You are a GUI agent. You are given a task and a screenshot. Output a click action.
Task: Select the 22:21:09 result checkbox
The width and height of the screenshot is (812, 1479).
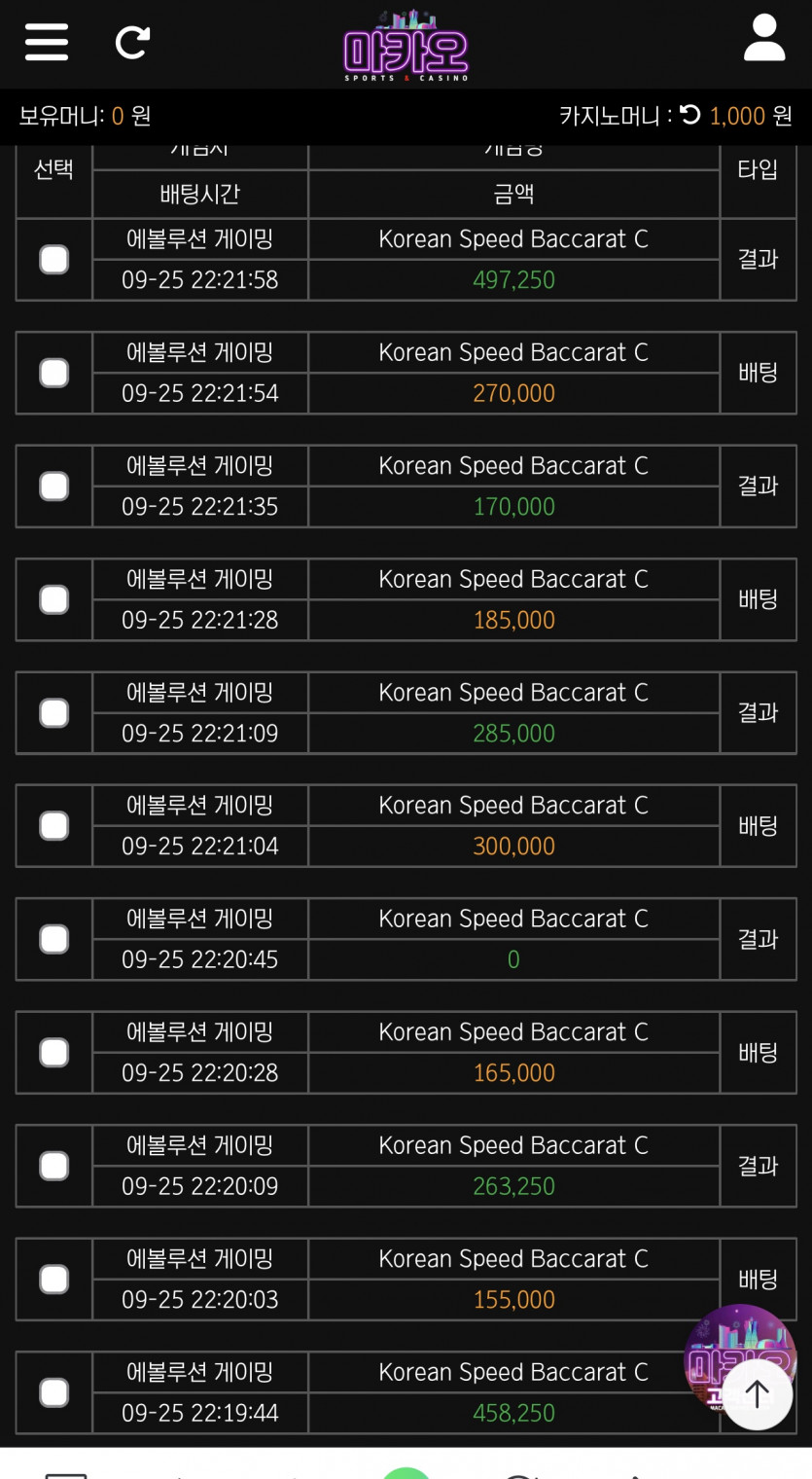tap(53, 713)
